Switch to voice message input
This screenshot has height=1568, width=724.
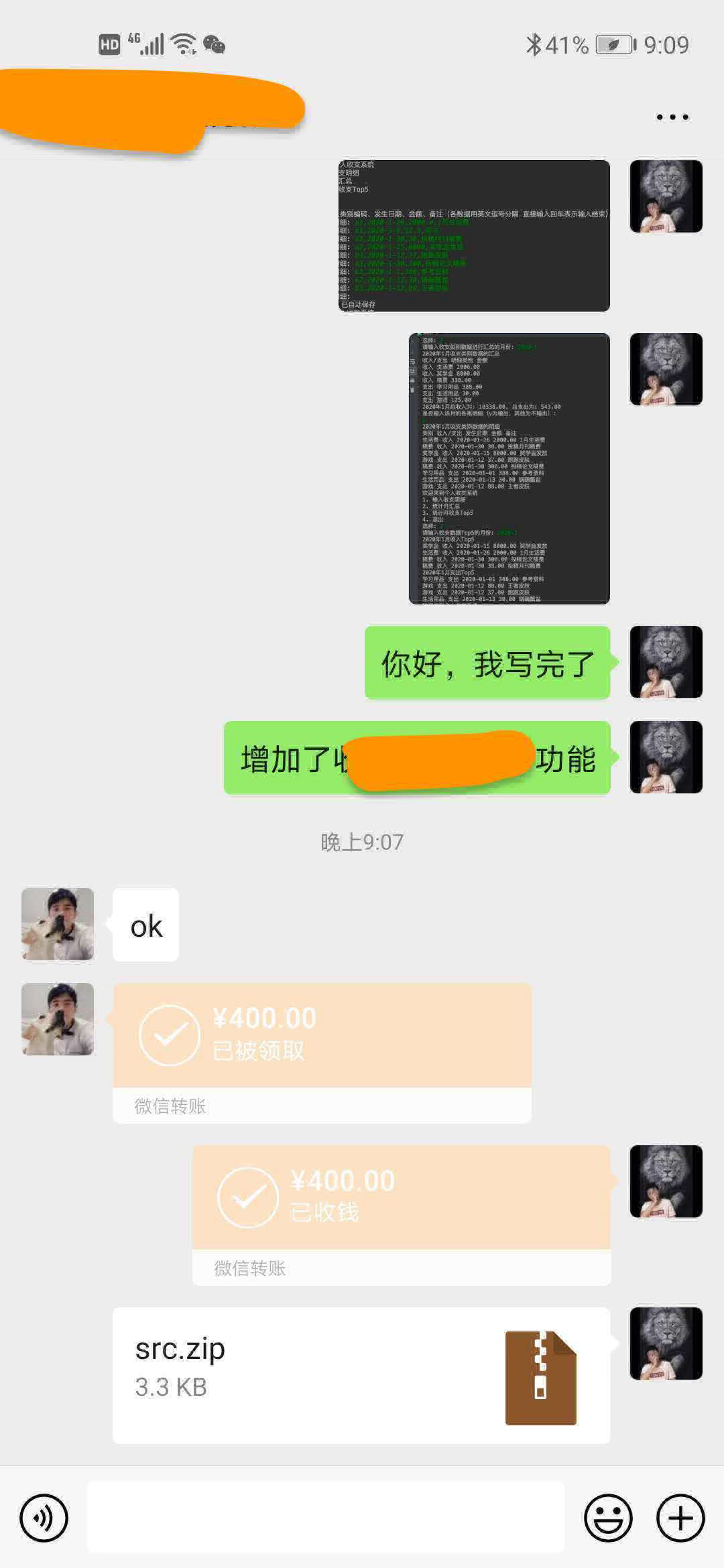click(44, 1518)
